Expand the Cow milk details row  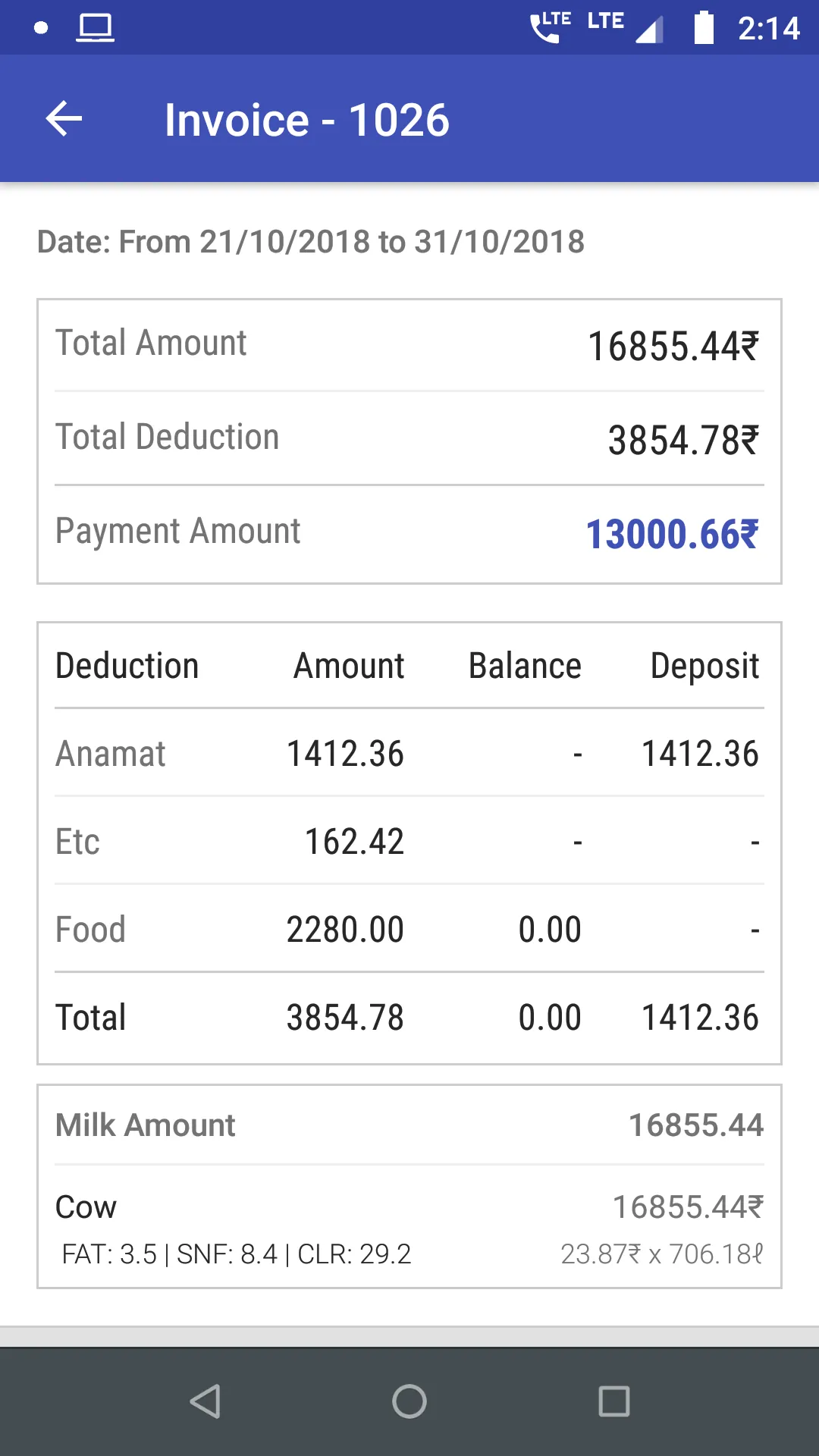click(409, 1207)
